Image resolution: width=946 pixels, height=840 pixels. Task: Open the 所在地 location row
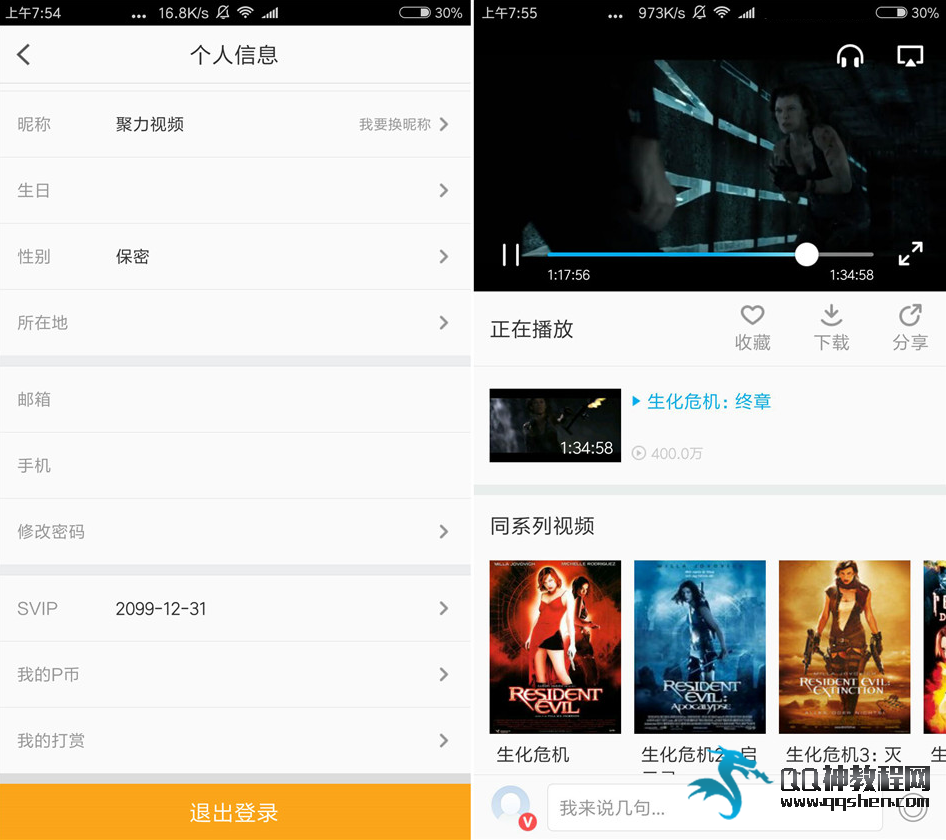[235, 322]
